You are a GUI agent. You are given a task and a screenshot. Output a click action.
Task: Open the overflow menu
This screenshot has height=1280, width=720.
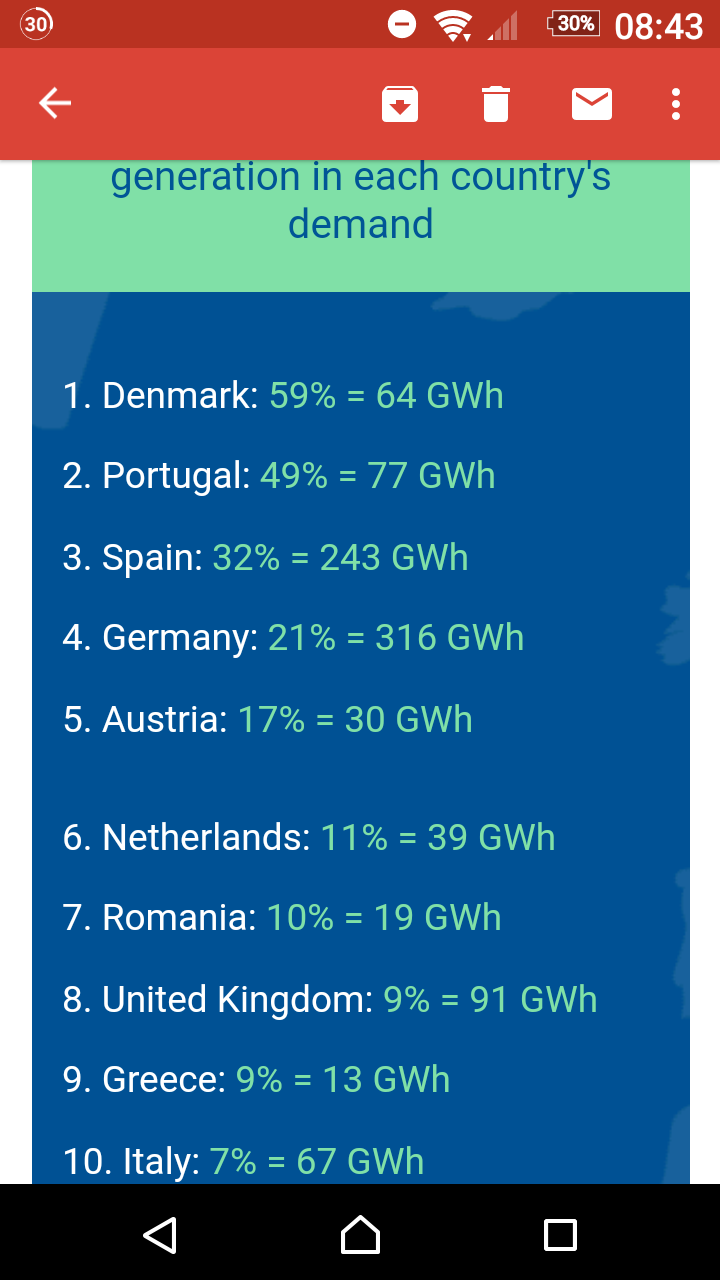coord(677,104)
